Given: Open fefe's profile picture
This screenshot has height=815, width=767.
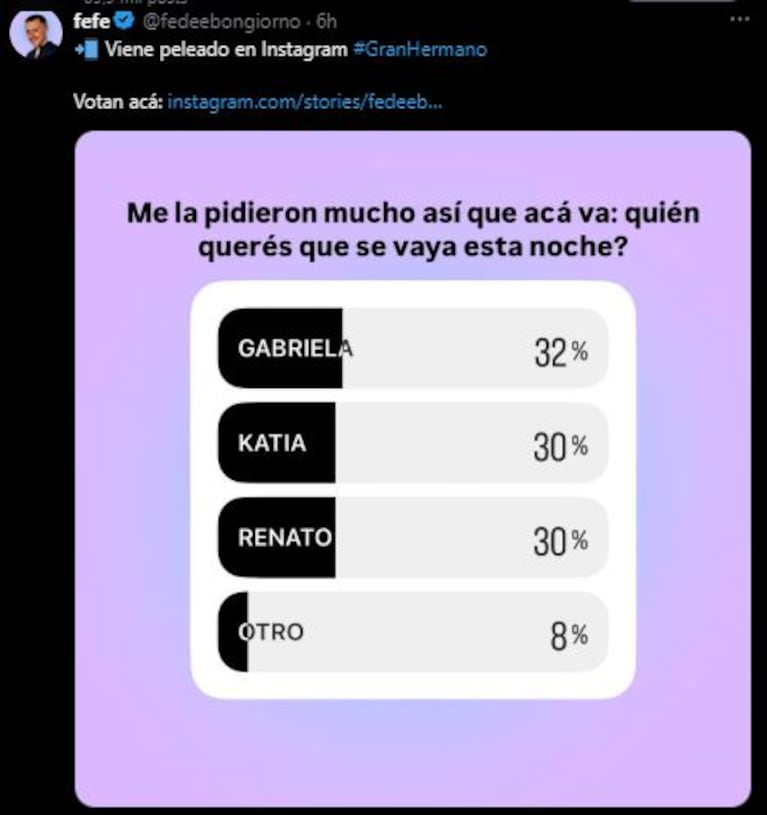Looking at the screenshot, I should [35, 36].
